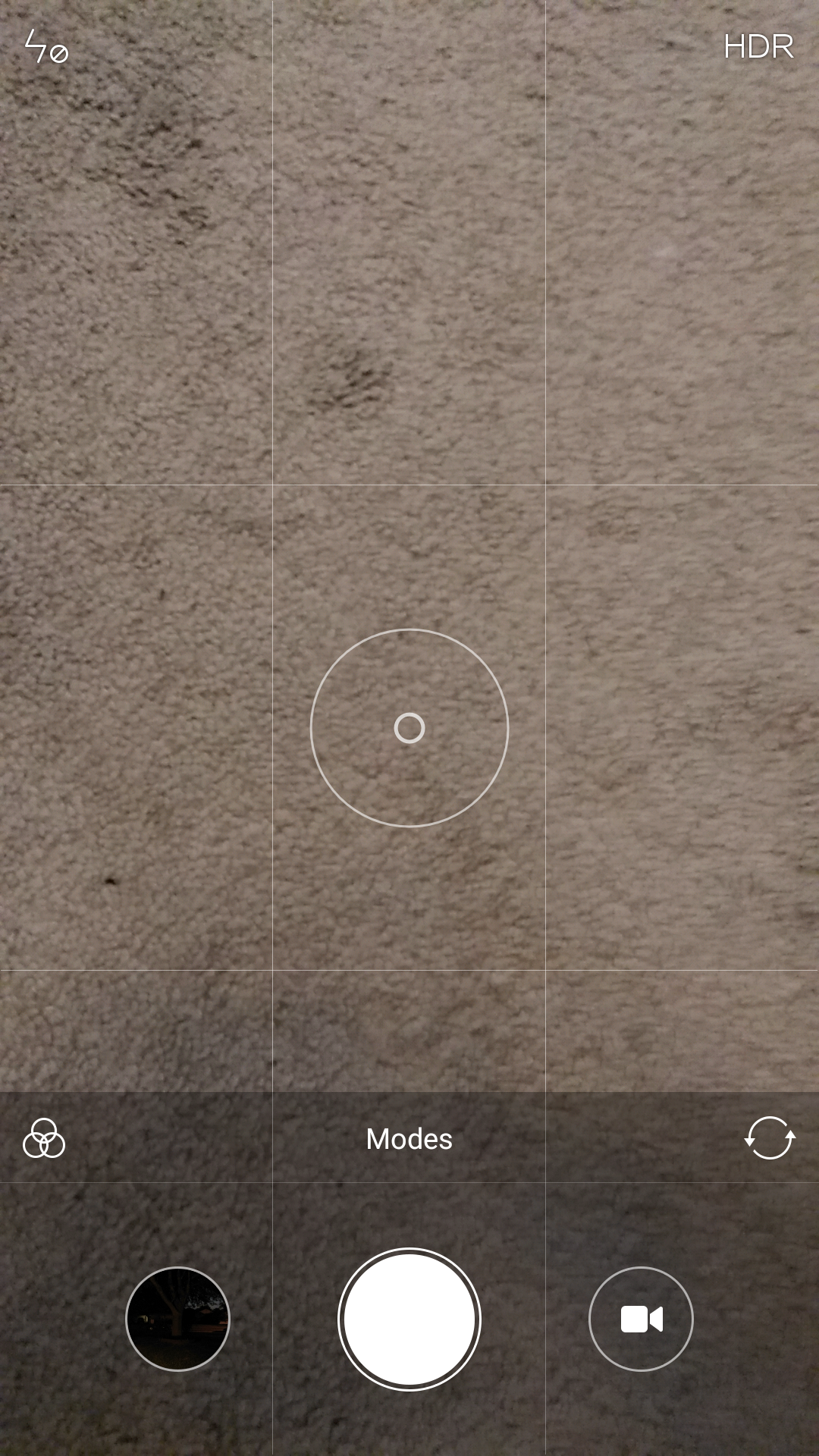Take a photo with the shutter button
819x1456 pixels.
(409, 1319)
